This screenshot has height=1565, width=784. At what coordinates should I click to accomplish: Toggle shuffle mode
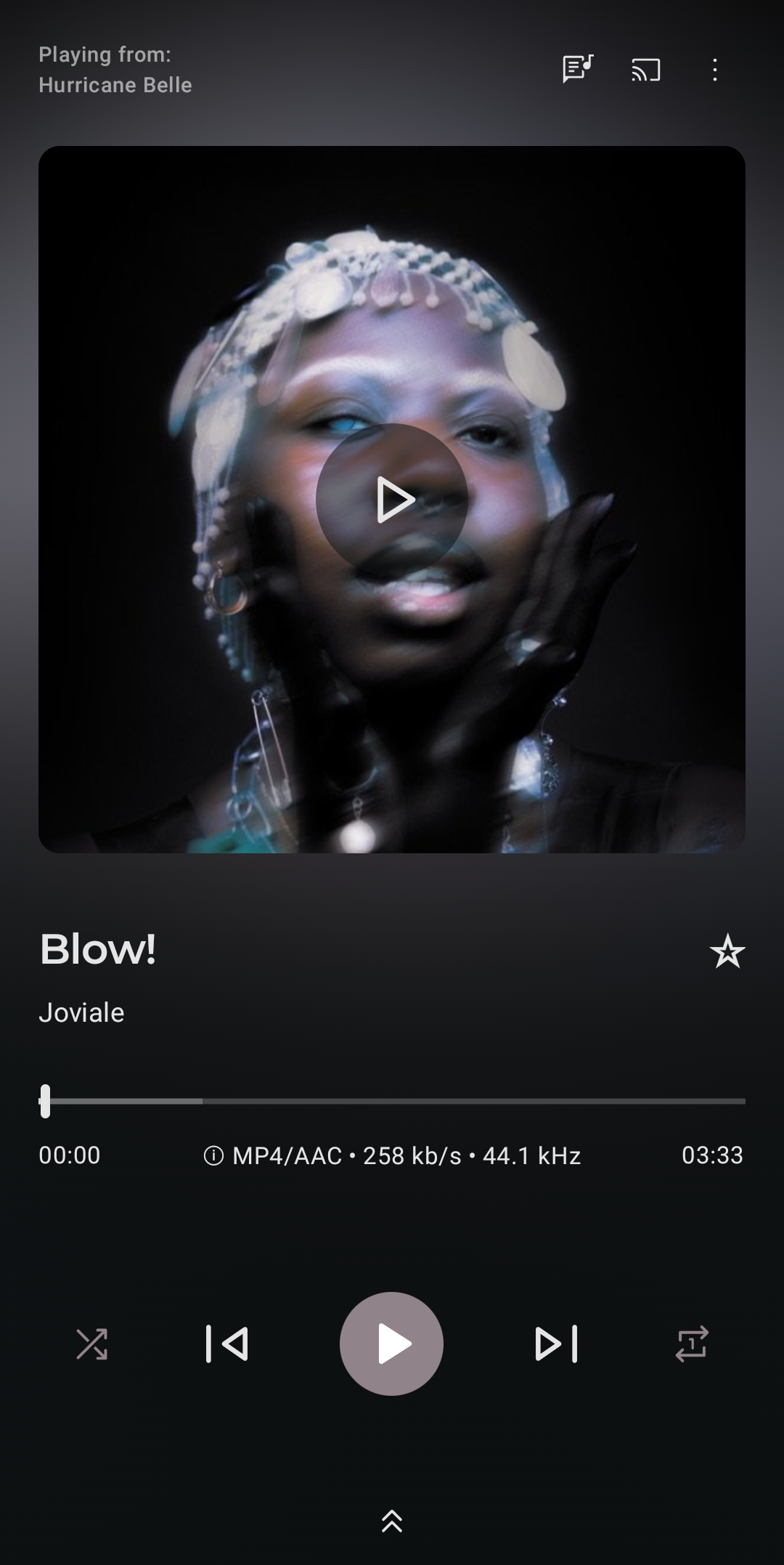[92, 1344]
